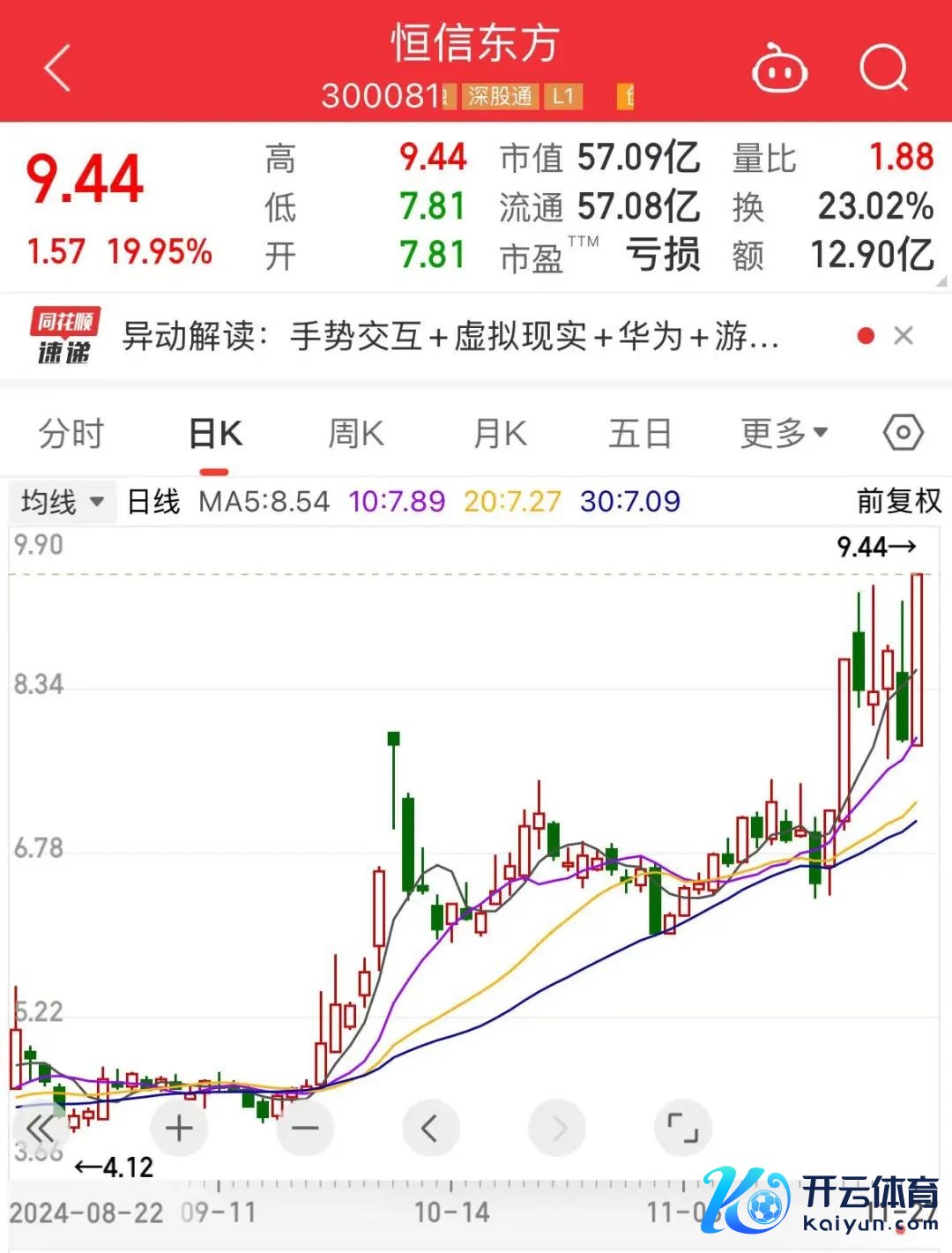Zoom in the K-line chart
This screenshot has height=1253, width=952.
(x=179, y=1128)
